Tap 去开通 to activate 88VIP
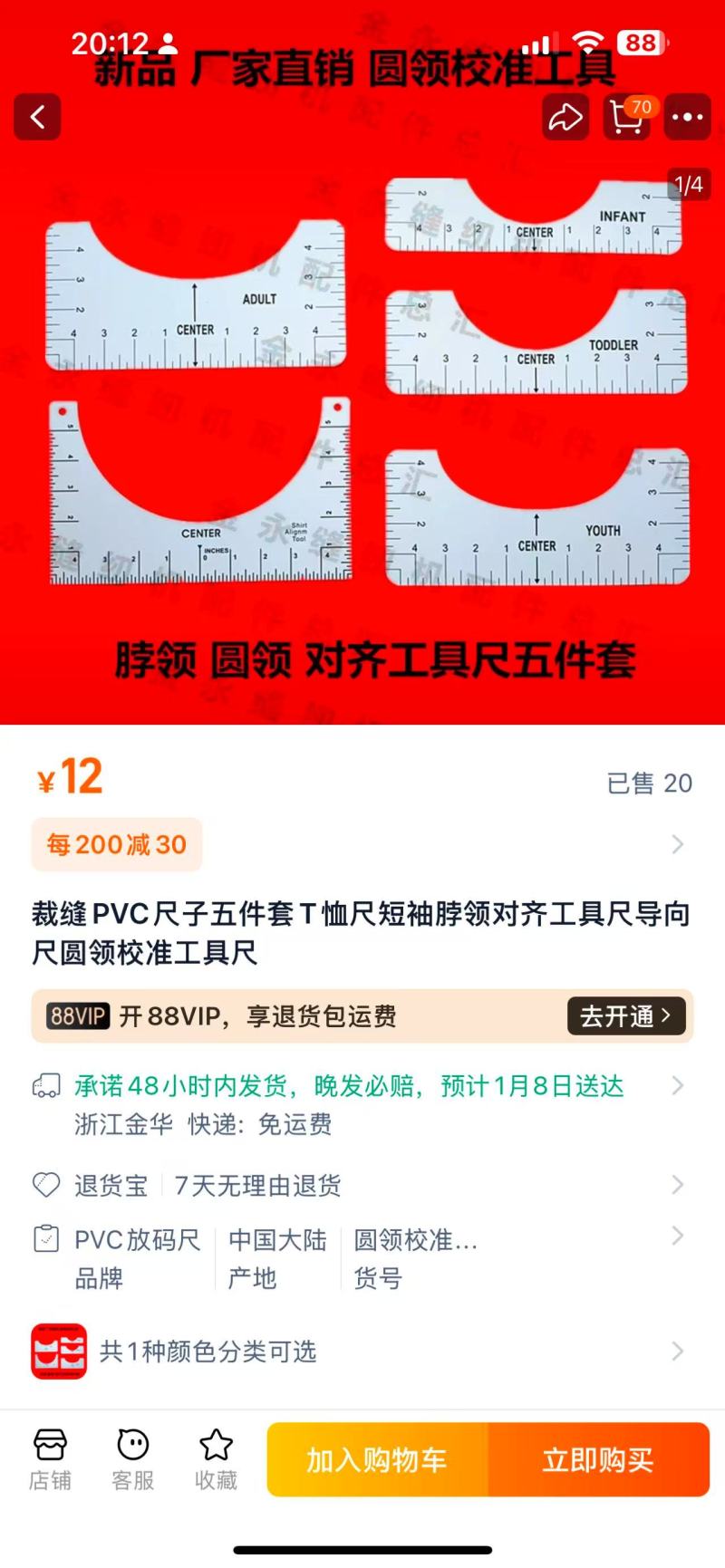The image size is (725, 1568). click(x=626, y=1016)
